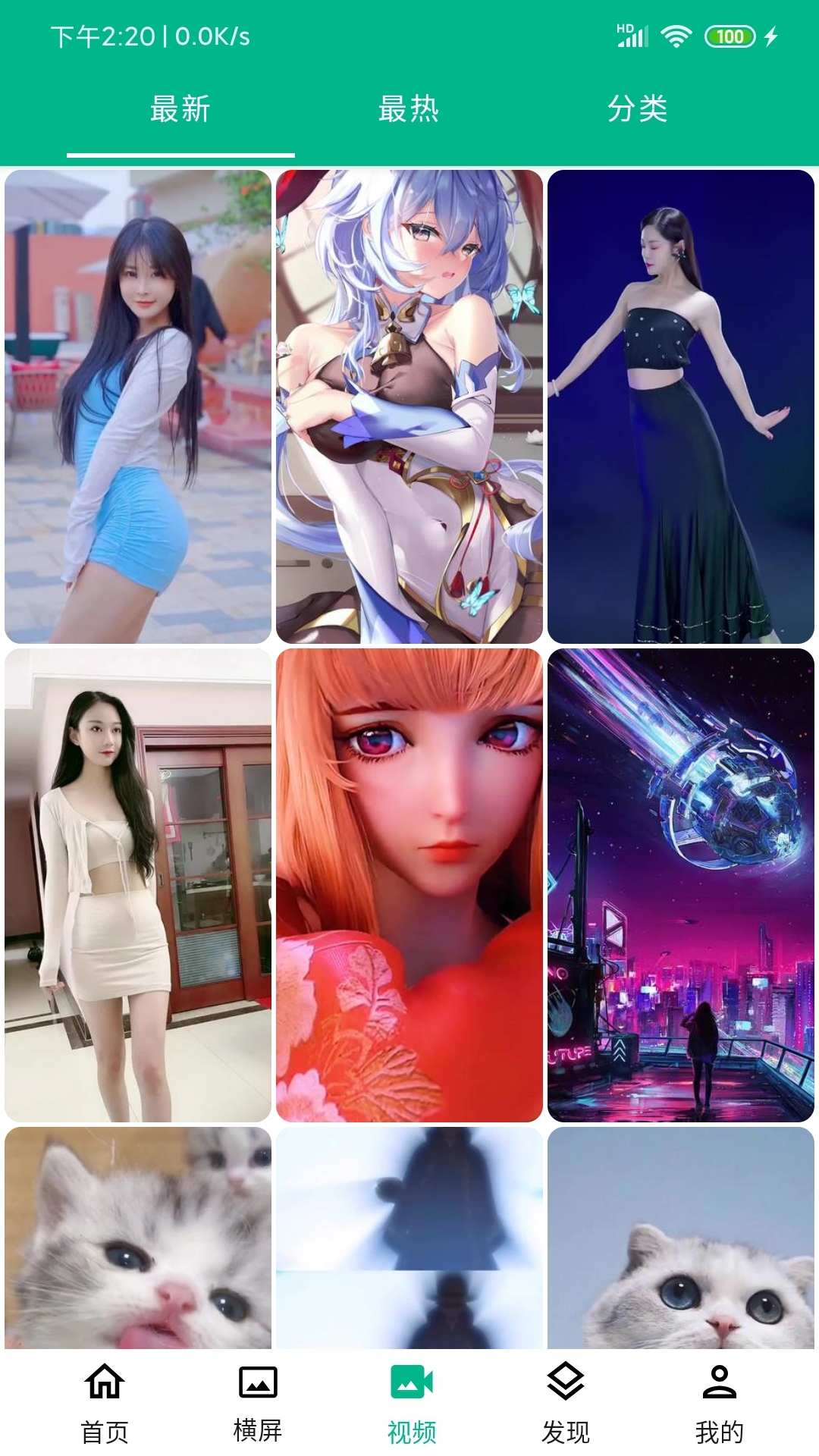The width and height of the screenshot is (819, 1456).
Task: Select the 最新 tab
Action: [x=180, y=109]
